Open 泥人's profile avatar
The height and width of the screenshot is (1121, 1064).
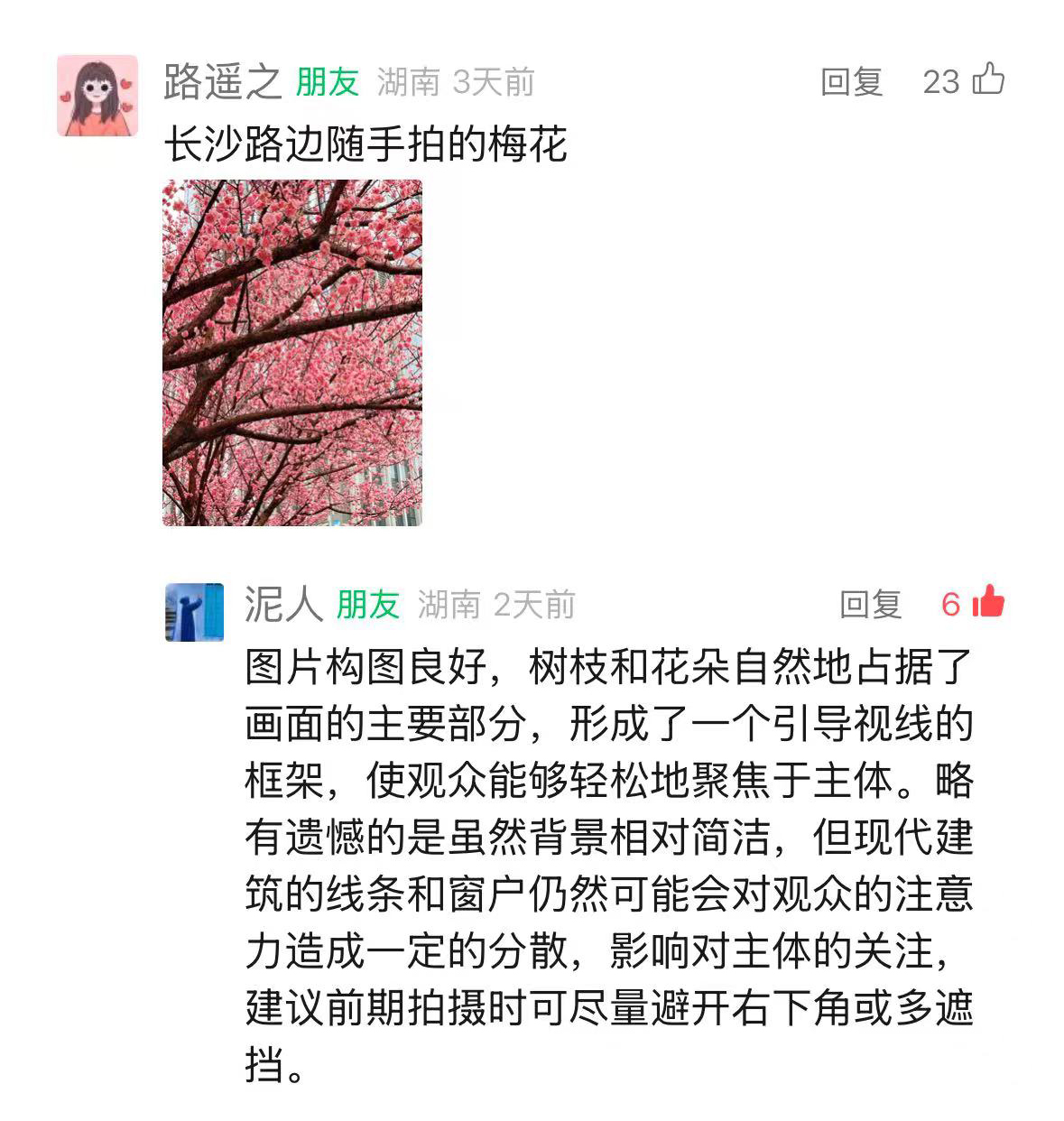click(x=194, y=612)
